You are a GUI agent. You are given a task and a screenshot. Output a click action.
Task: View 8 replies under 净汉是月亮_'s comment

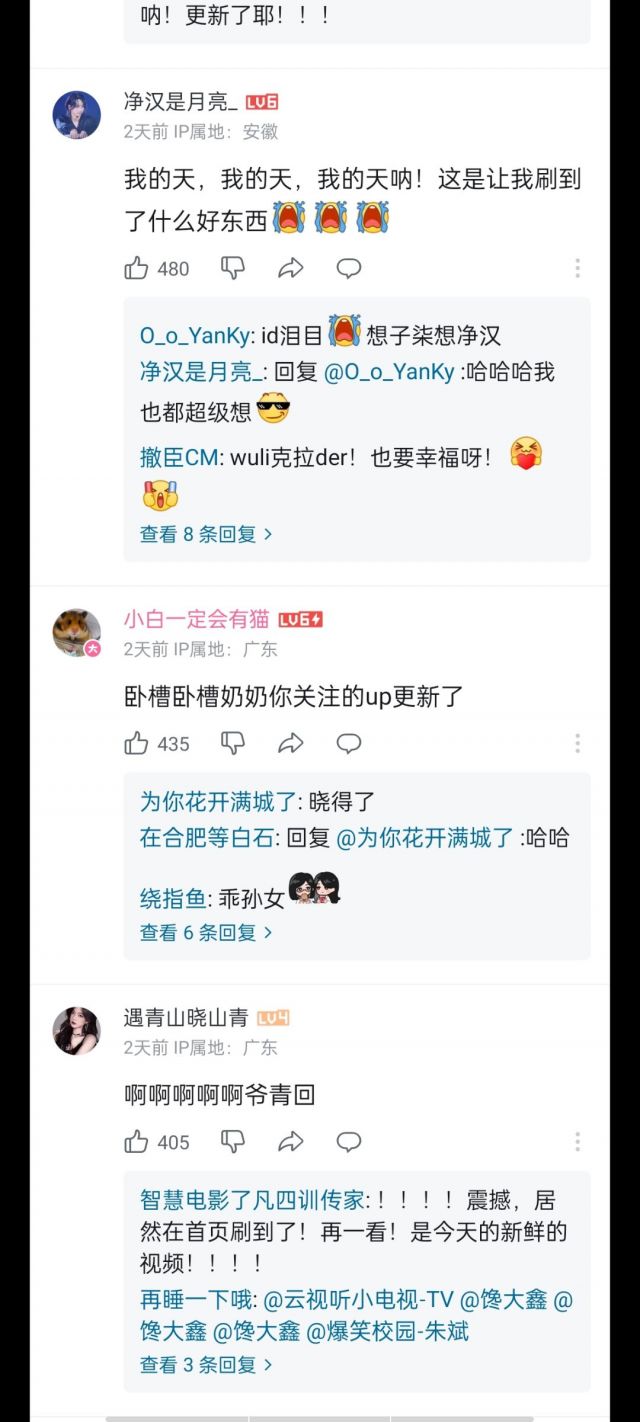point(206,534)
